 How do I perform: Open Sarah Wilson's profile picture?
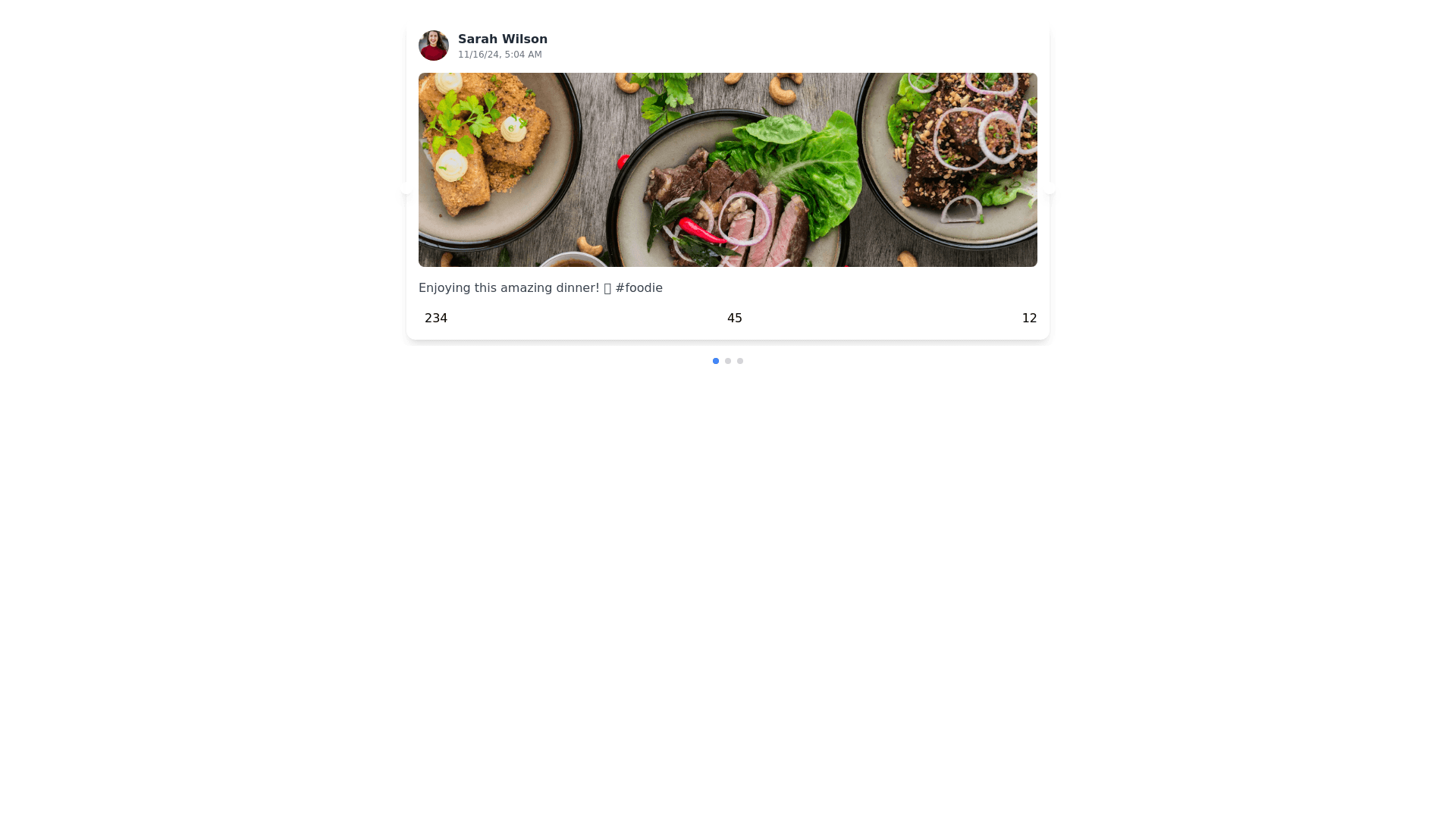click(x=434, y=45)
